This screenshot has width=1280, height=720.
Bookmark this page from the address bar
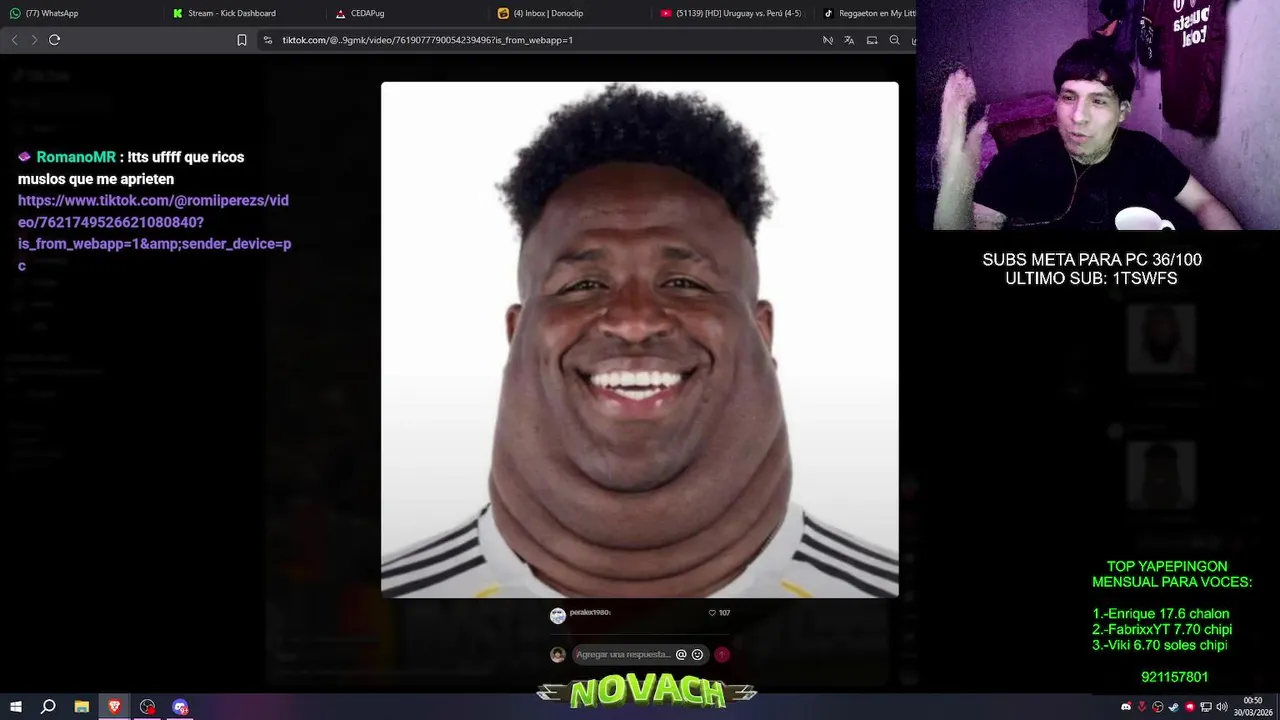242,40
